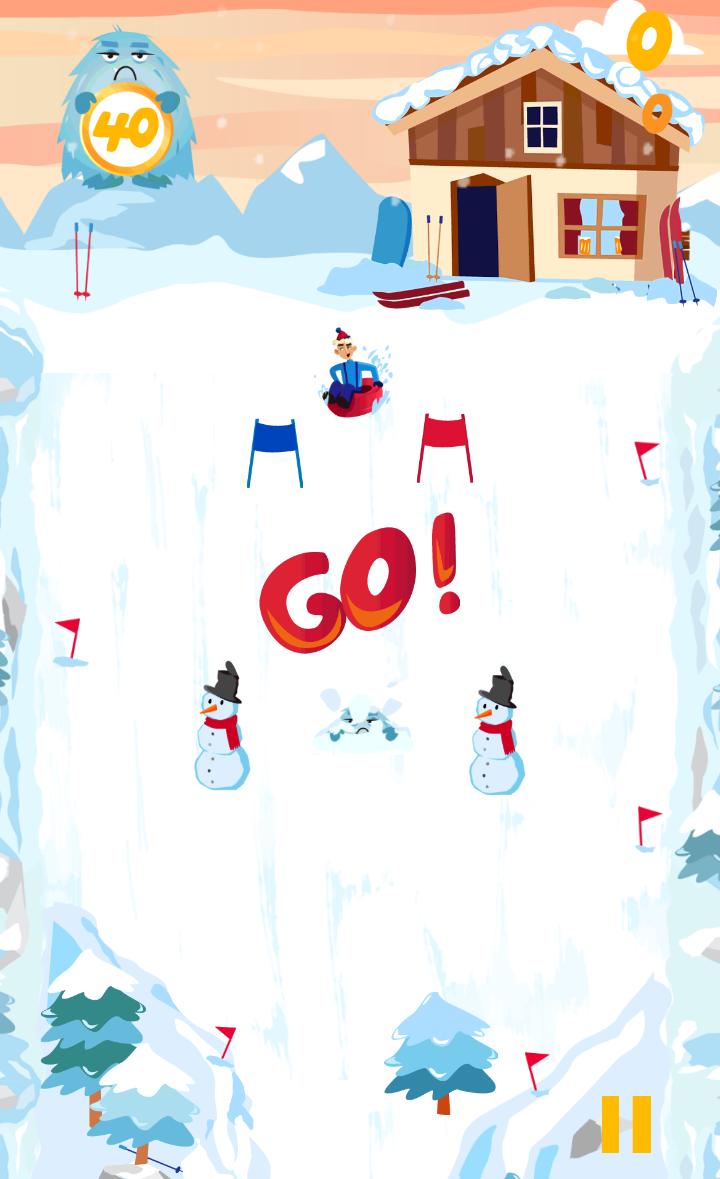Select the red skis propped against the chalet

676,240
